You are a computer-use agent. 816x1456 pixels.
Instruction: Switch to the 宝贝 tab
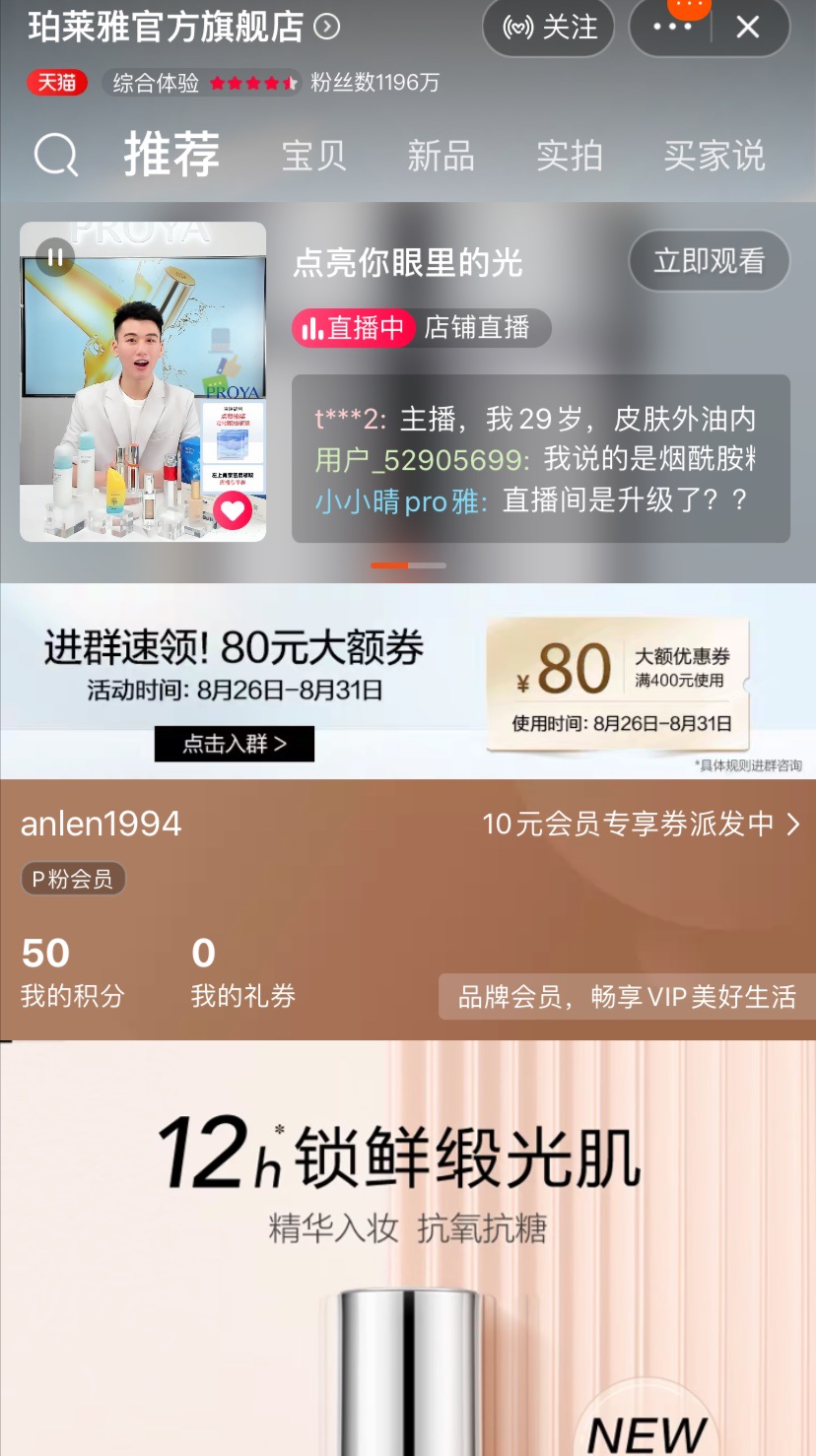pyautogui.click(x=313, y=156)
